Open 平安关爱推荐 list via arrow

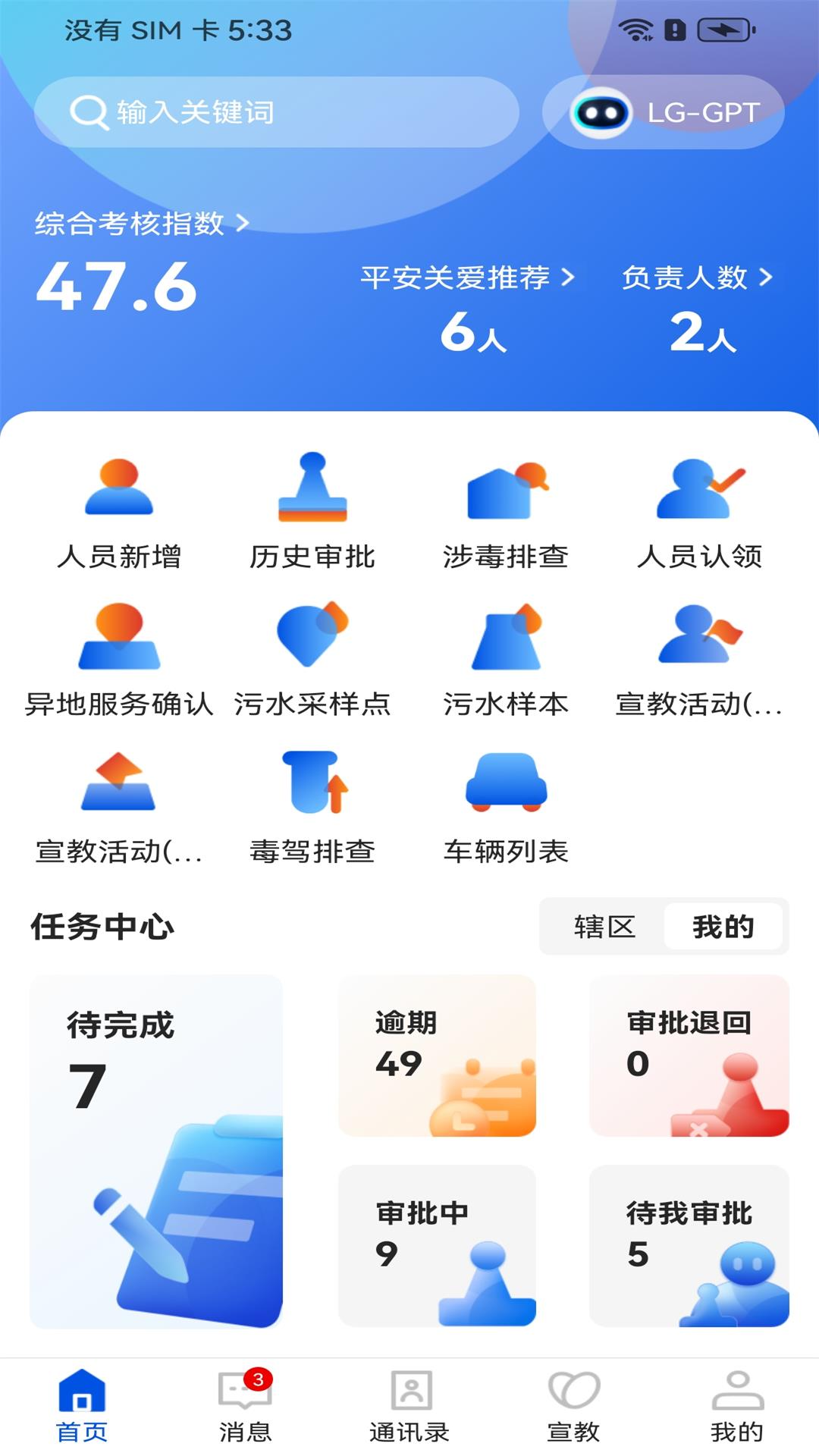(x=566, y=279)
